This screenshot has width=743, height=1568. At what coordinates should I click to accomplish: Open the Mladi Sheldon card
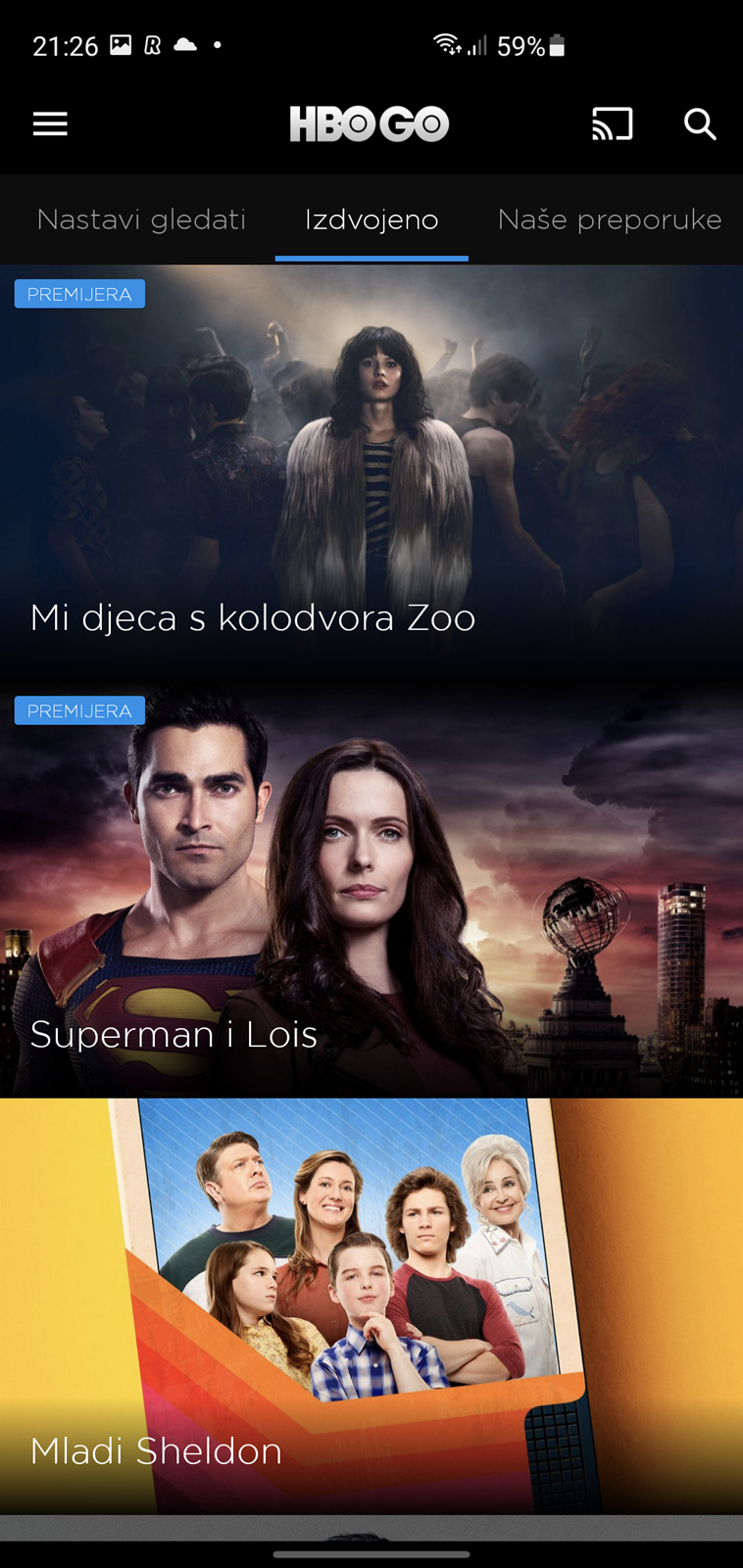coord(371,1306)
